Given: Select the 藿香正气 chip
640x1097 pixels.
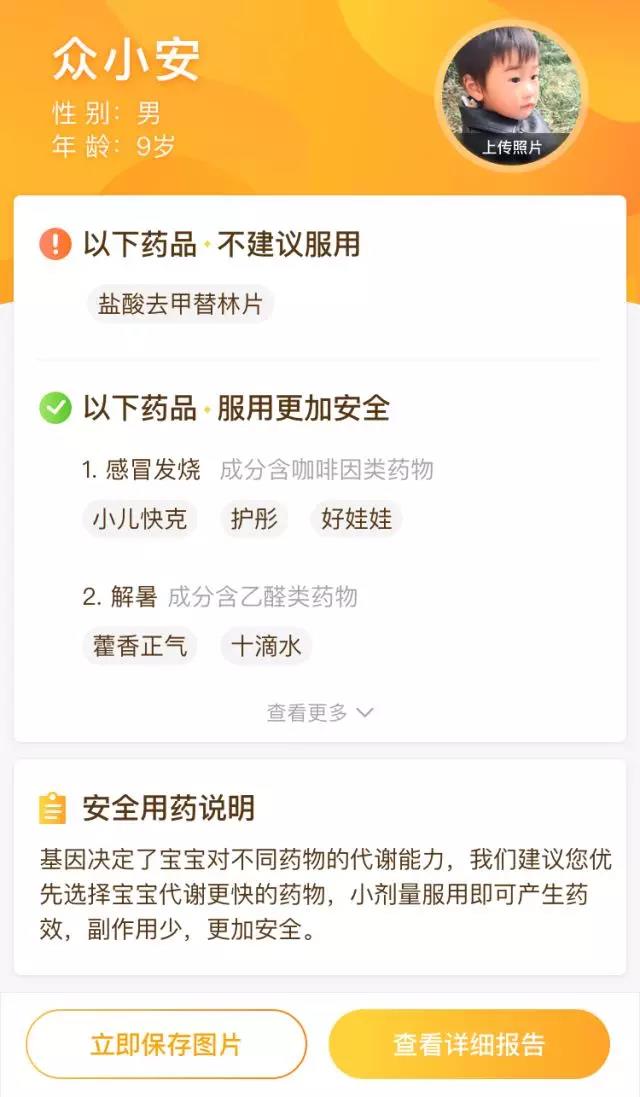Looking at the screenshot, I should (x=139, y=646).
